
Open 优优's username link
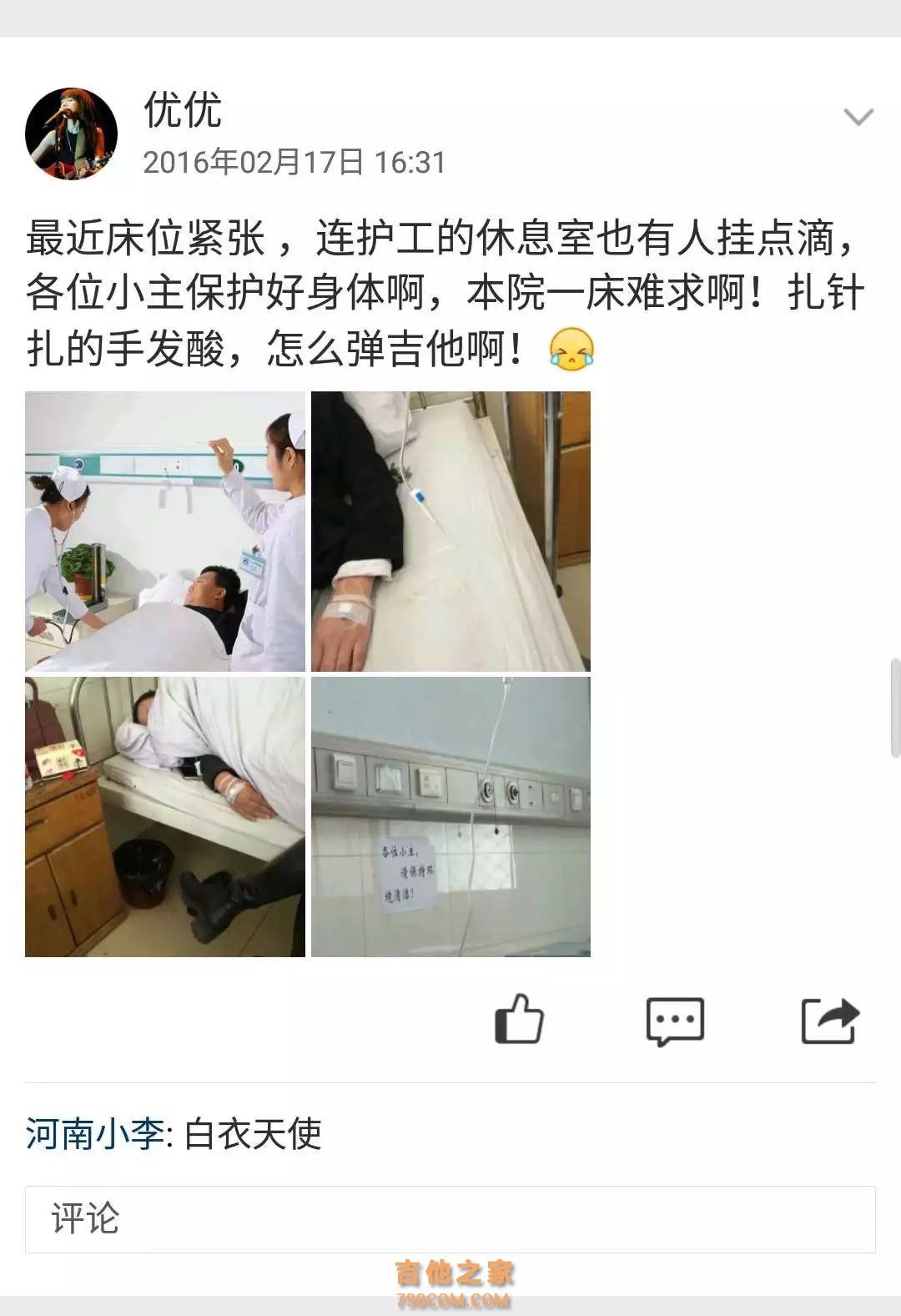pyautogui.click(x=183, y=110)
